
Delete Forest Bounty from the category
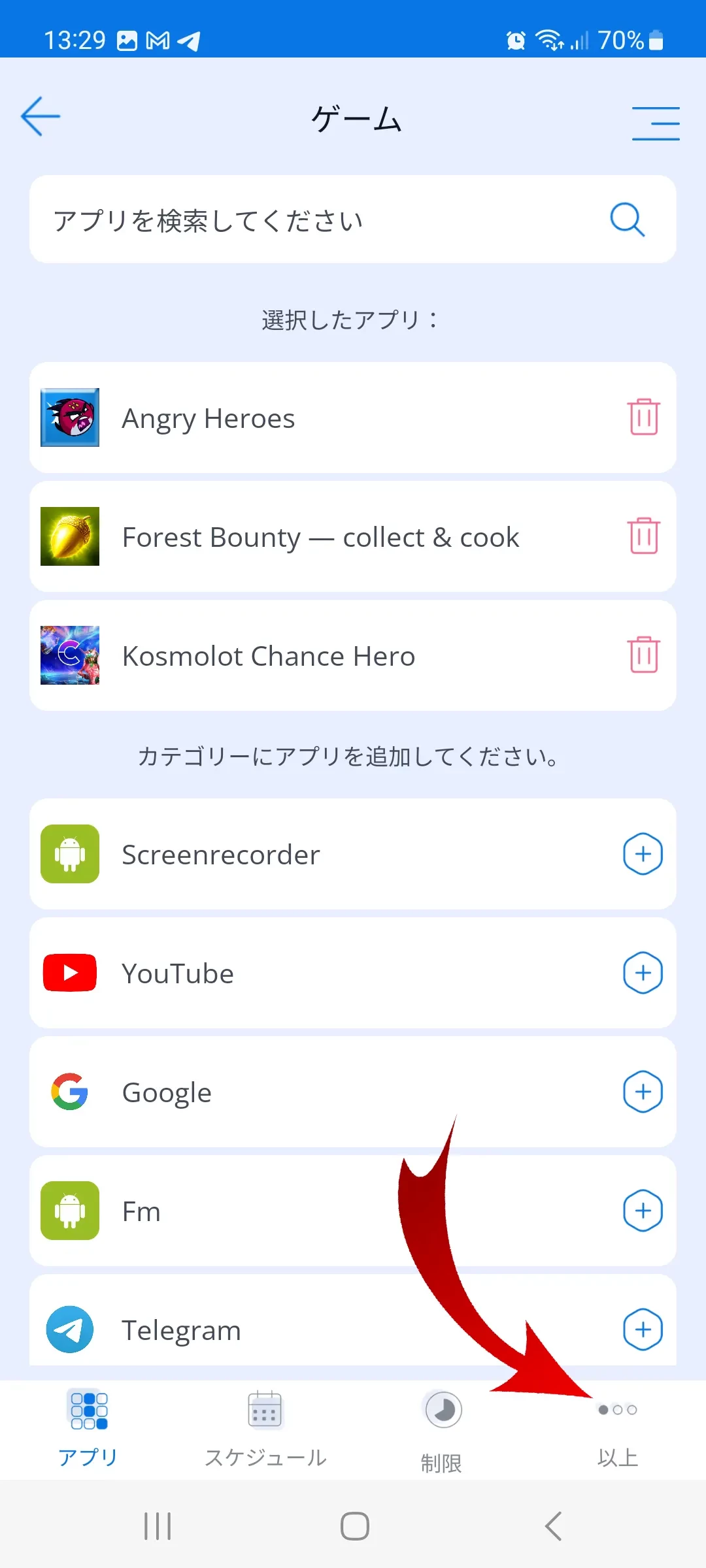point(643,536)
